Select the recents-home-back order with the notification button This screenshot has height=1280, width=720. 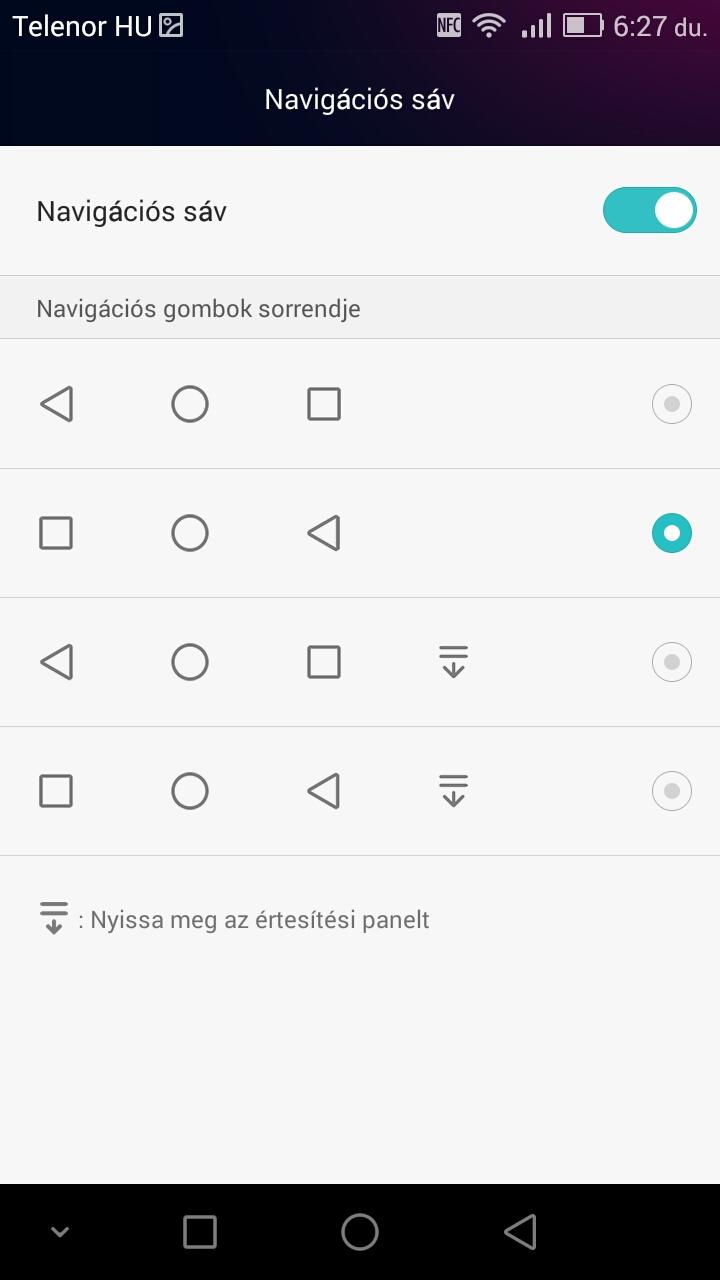[671, 791]
